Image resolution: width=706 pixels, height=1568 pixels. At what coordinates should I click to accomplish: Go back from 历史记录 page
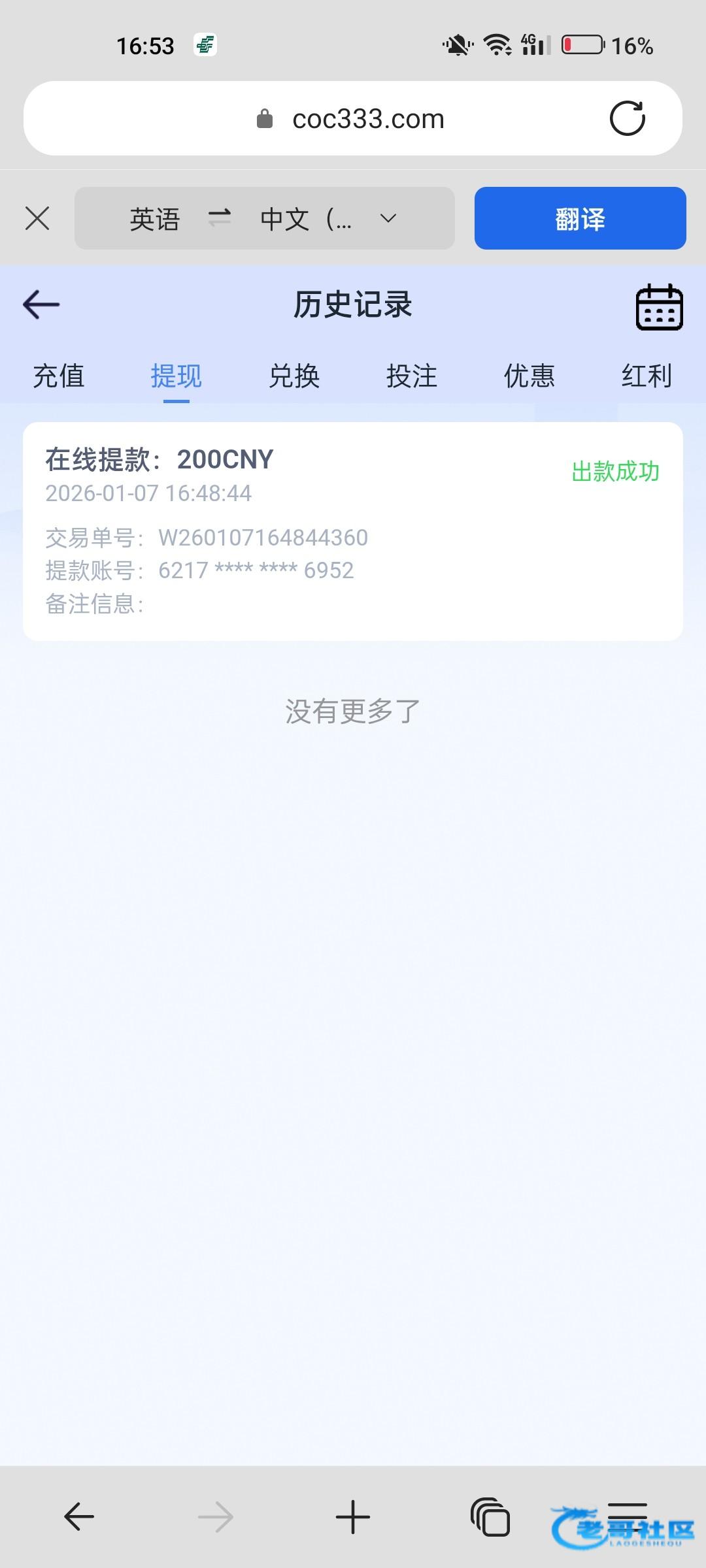[x=41, y=304]
